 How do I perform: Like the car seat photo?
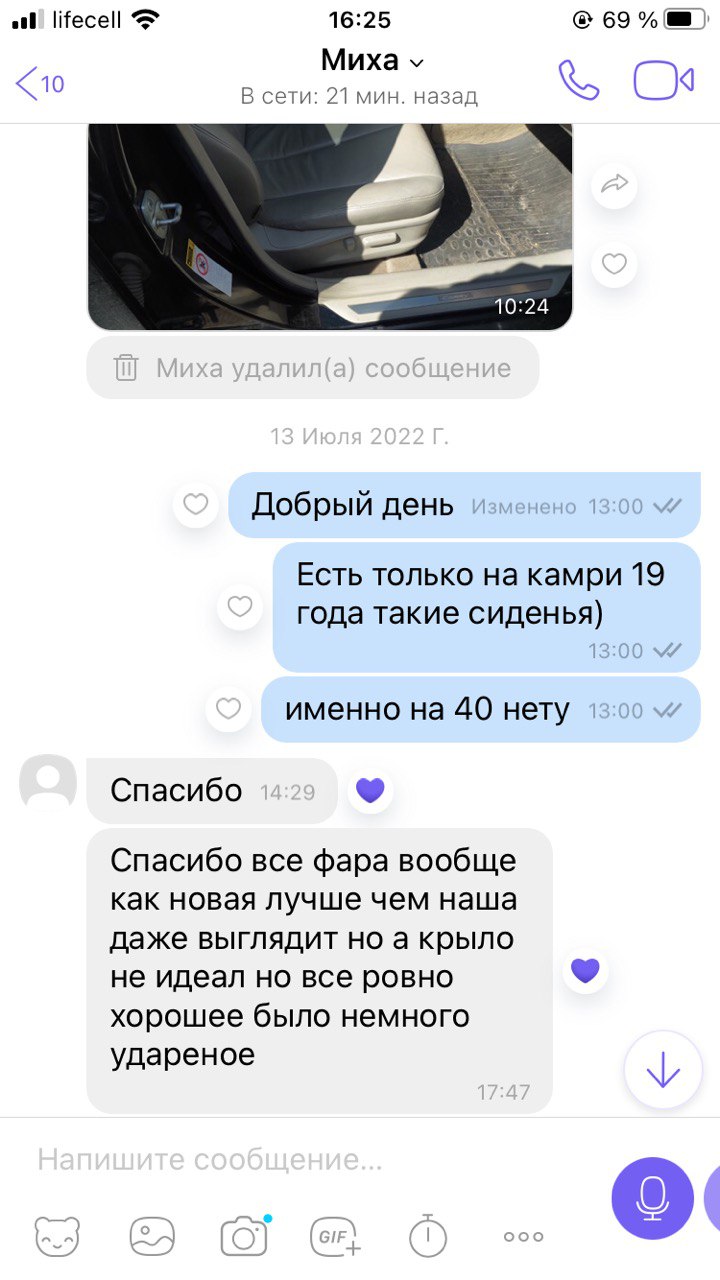[x=613, y=264]
